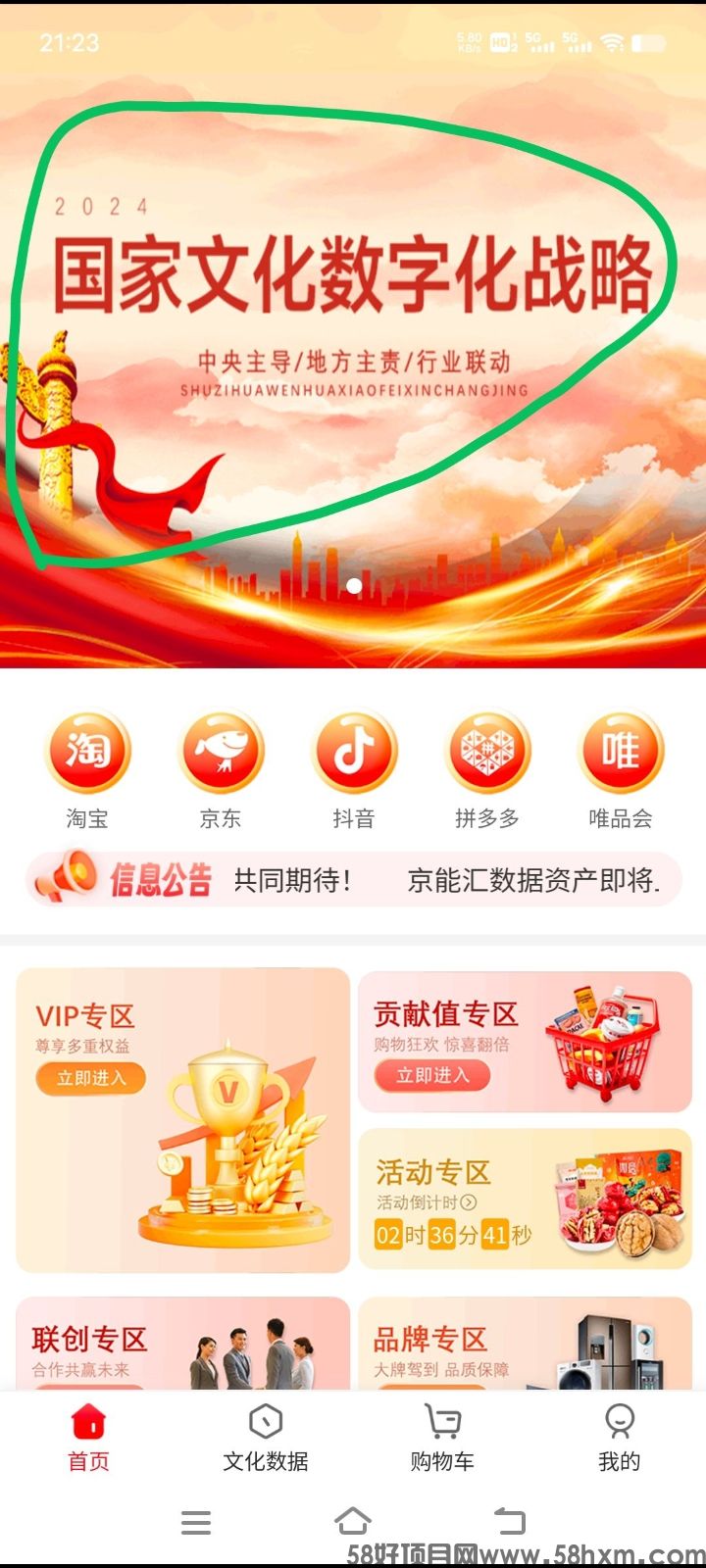The height and width of the screenshot is (1568, 706).
Task: Open the 活动专区 card
Action: coord(525,1199)
